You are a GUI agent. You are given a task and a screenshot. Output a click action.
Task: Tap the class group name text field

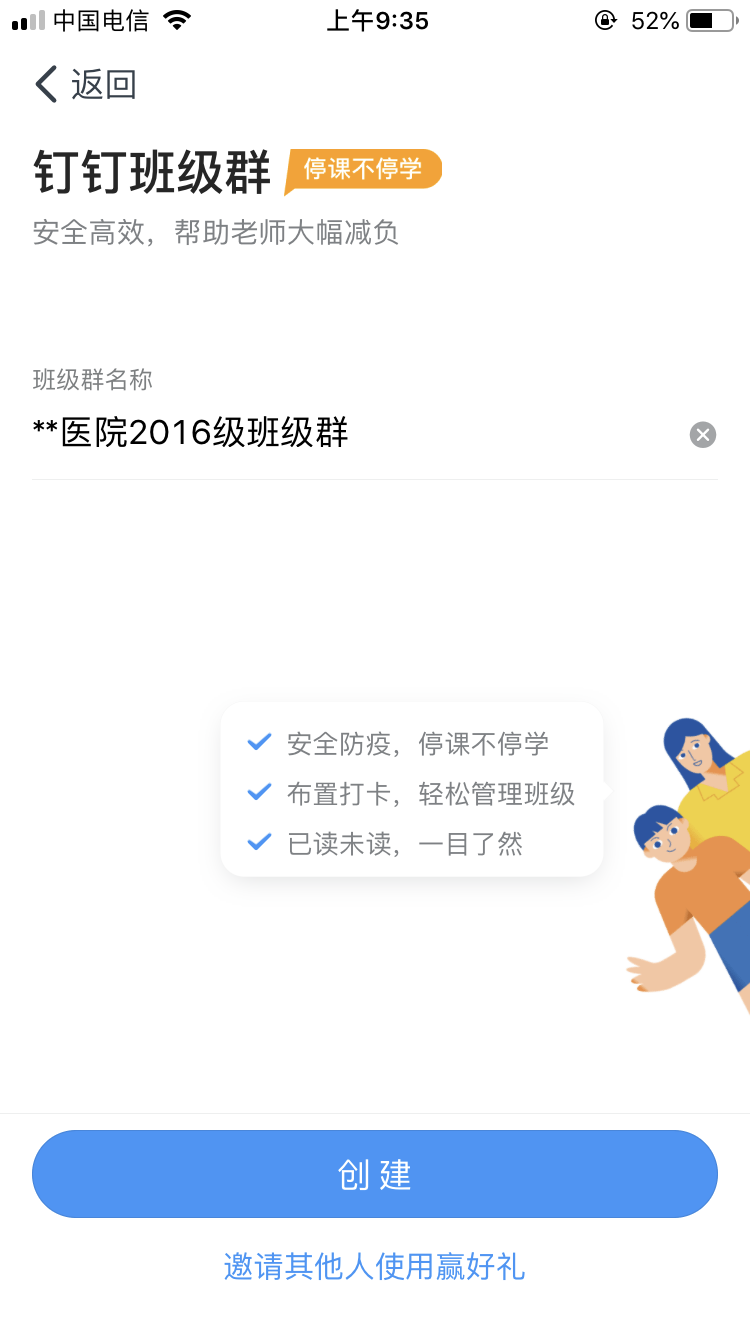[x=355, y=434]
